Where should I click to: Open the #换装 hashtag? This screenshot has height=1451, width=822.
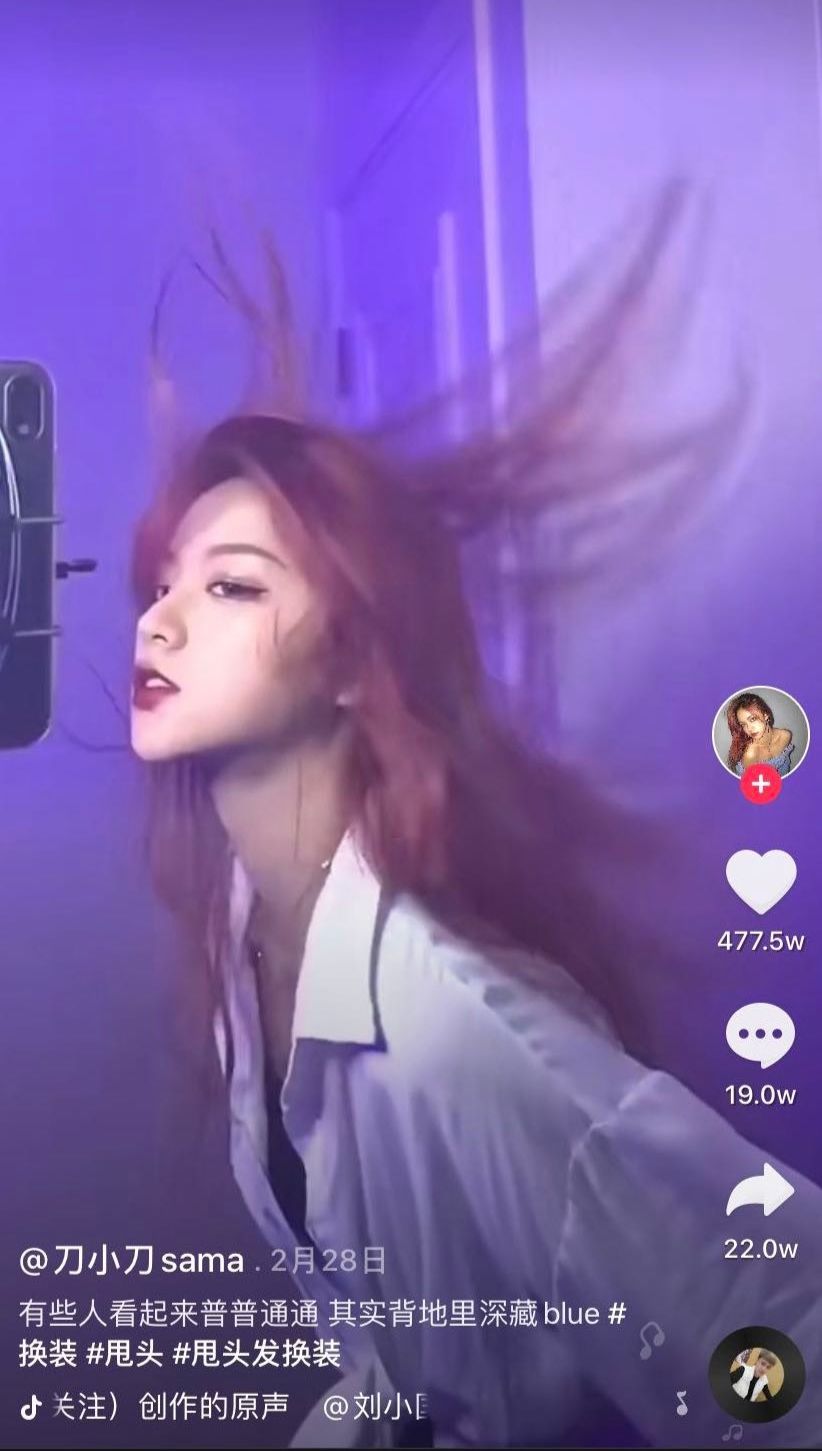point(48,1354)
